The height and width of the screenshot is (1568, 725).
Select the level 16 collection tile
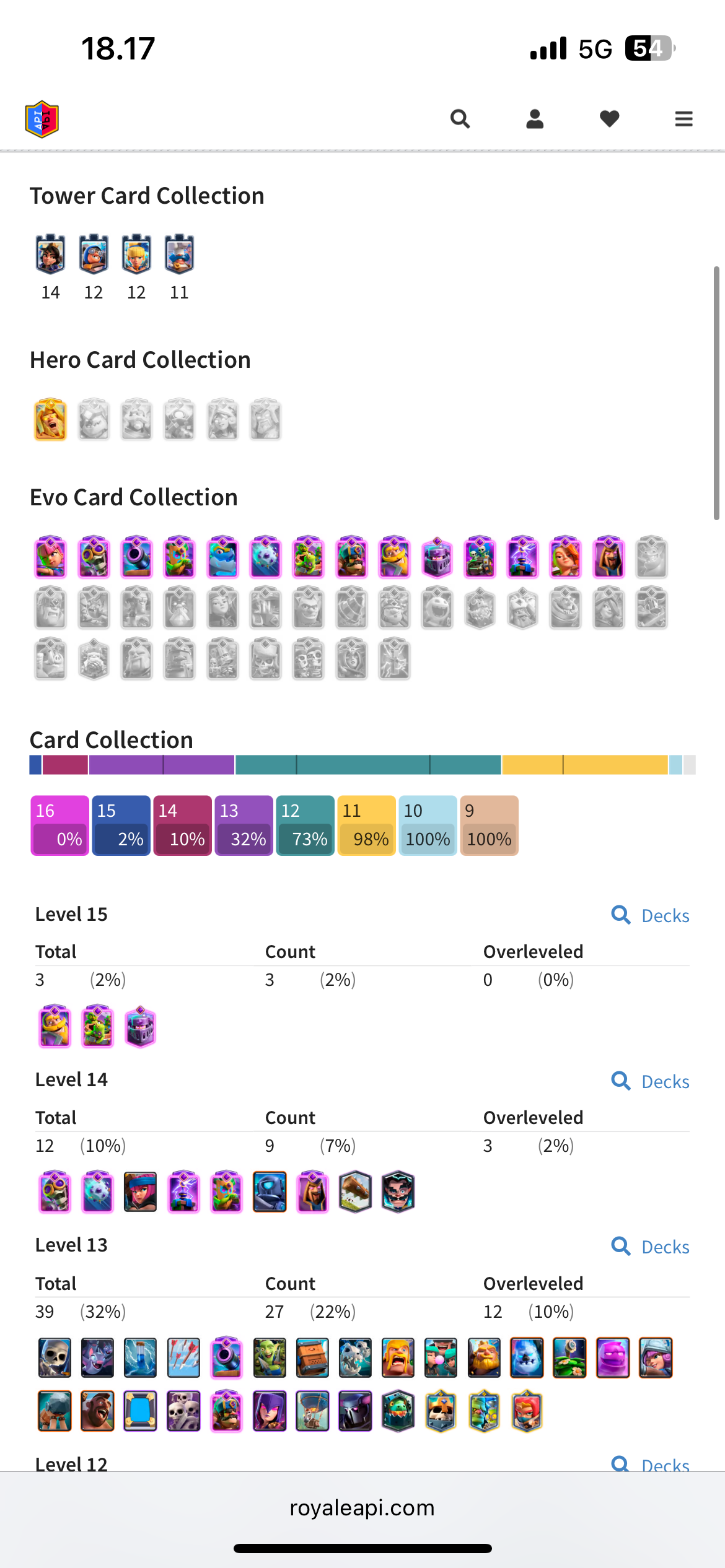59,825
